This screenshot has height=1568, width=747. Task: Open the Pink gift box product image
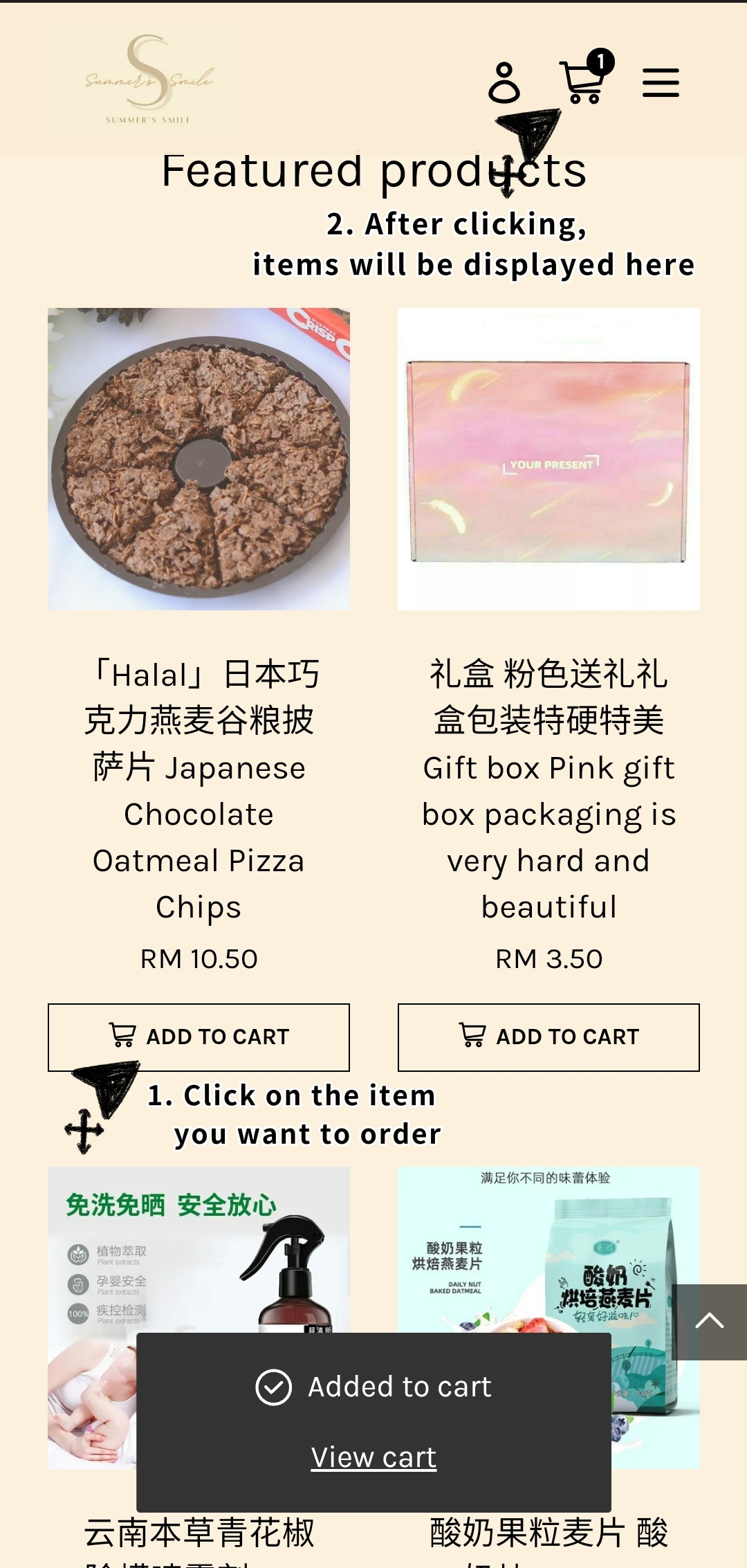pyautogui.click(x=548, y=459)
